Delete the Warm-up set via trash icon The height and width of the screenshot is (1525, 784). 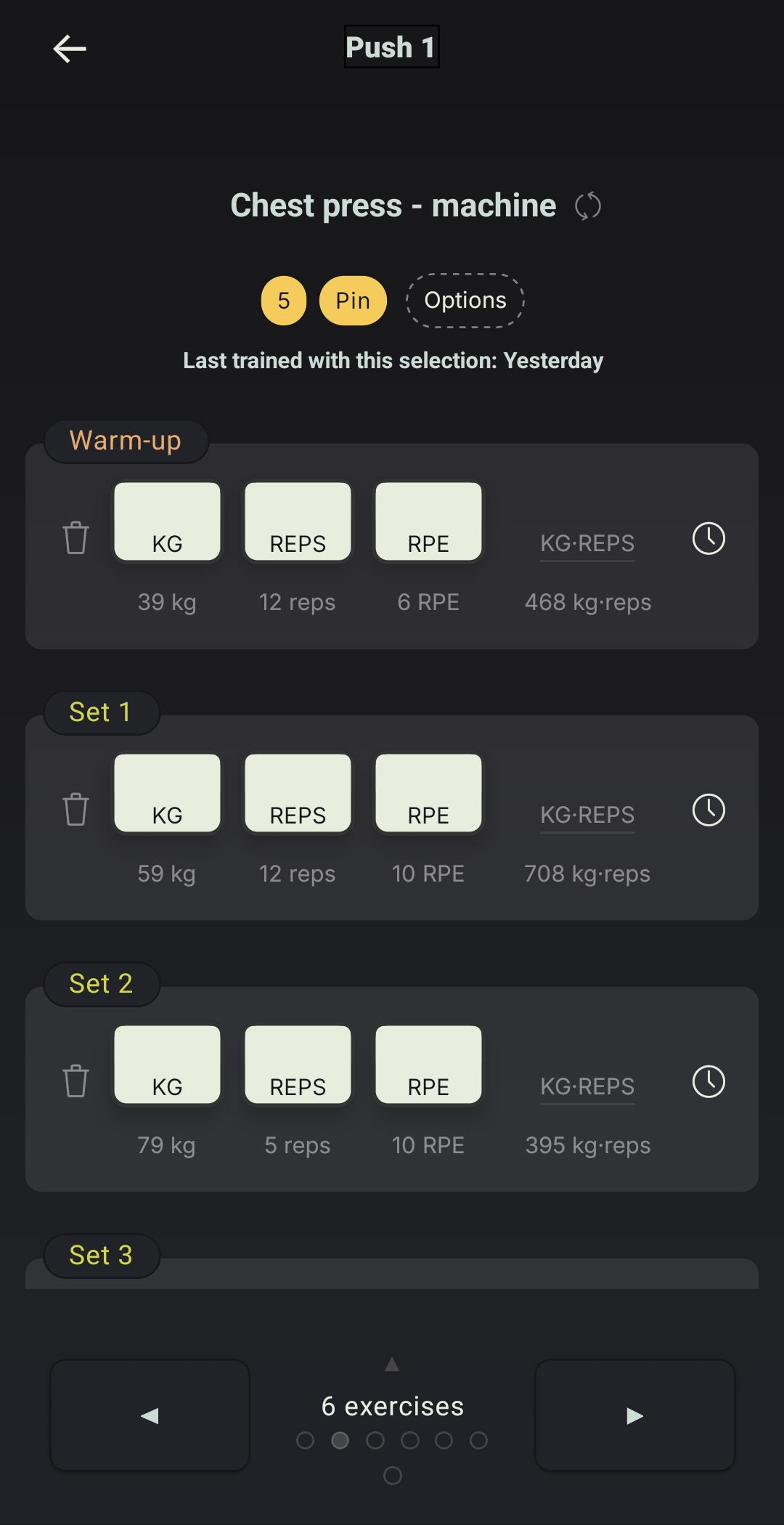tap(75, 537)
